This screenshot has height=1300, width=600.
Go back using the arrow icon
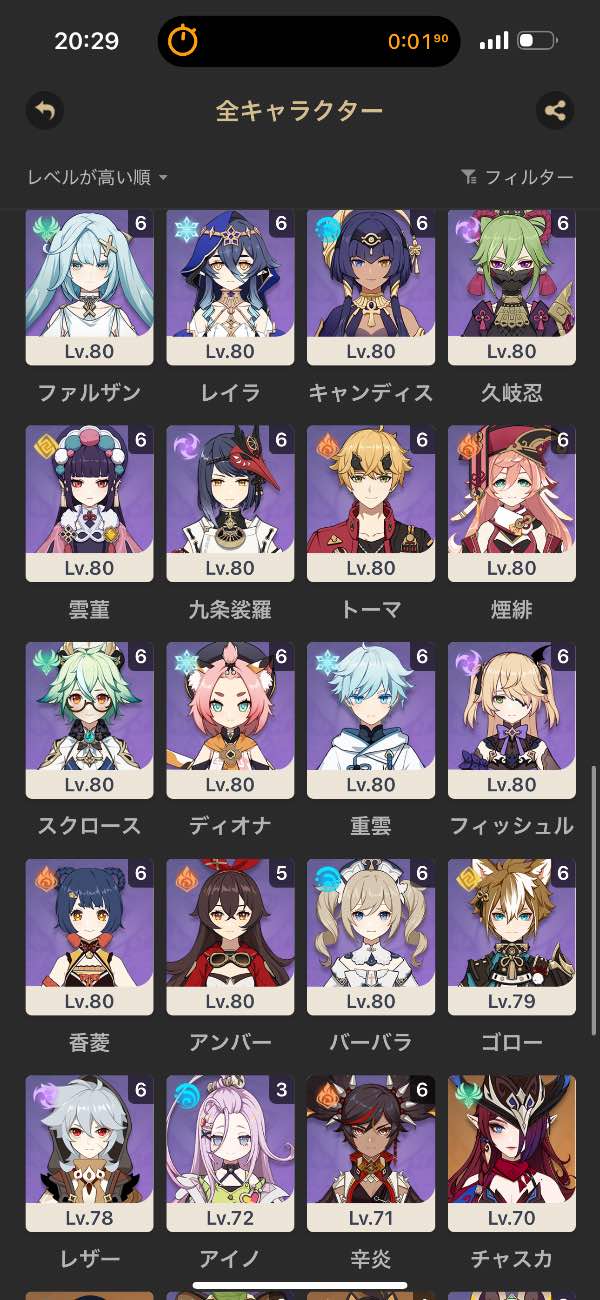(45, 110)
